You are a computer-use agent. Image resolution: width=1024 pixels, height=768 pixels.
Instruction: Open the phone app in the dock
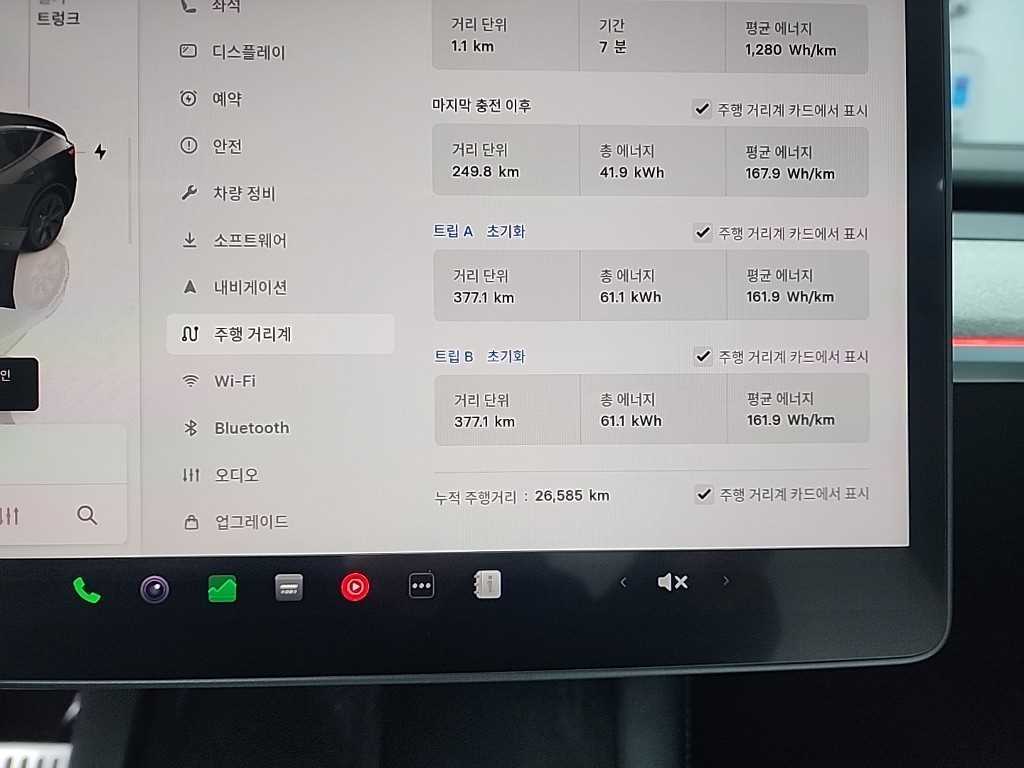[x=87, y=590]
